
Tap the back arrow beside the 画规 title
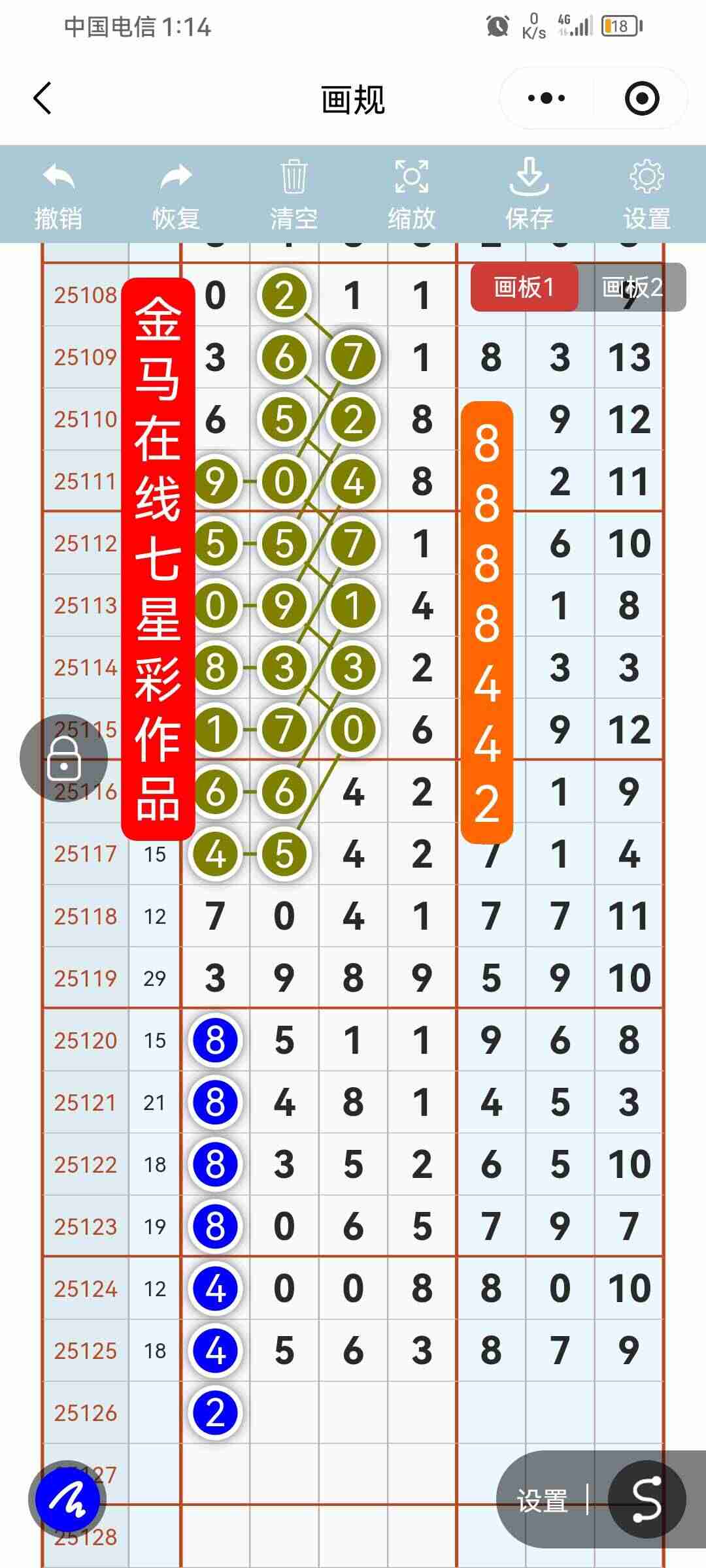[x=42, y=97]
